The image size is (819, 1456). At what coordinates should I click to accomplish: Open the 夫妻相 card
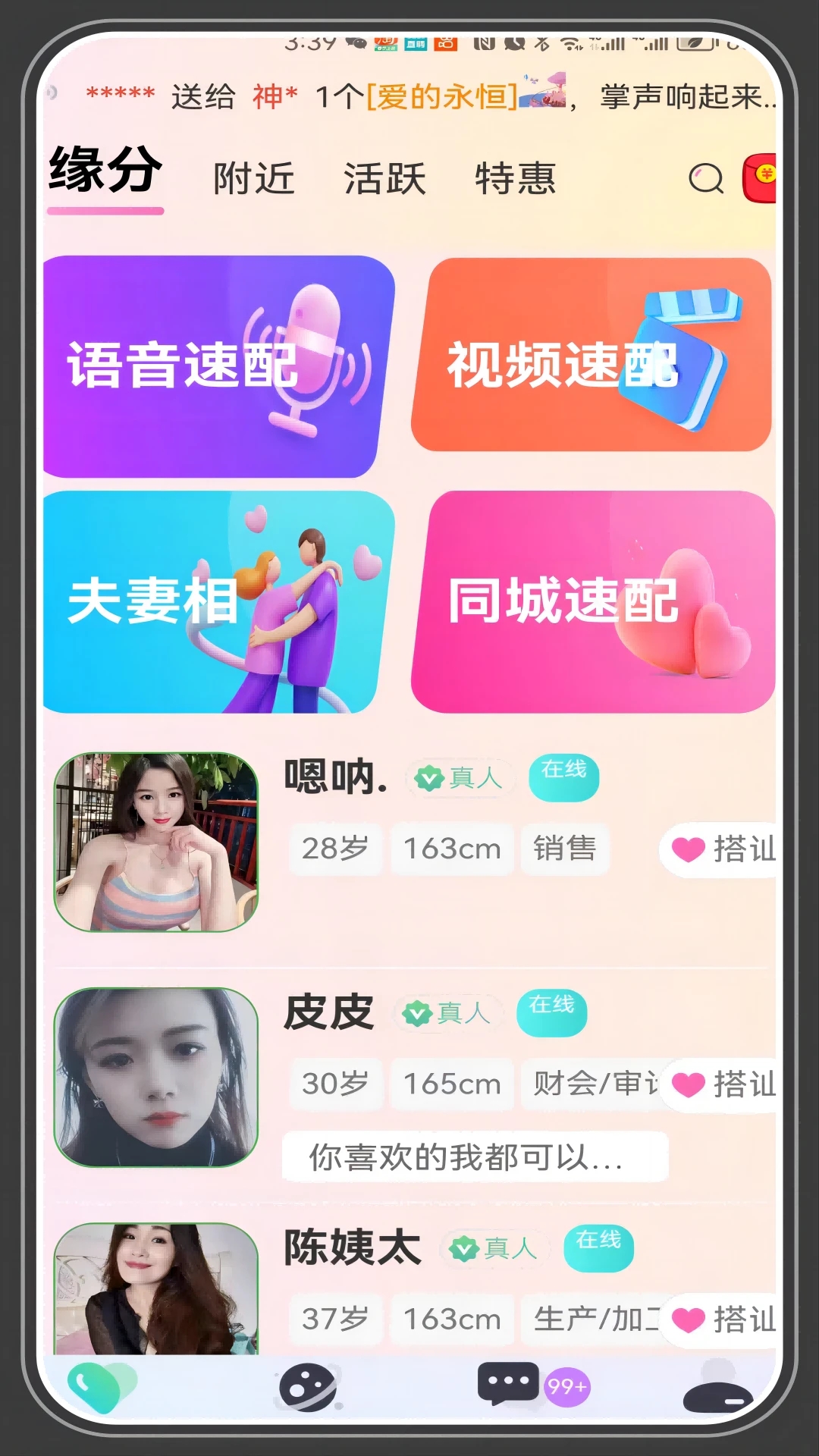[x=218, y=601]
